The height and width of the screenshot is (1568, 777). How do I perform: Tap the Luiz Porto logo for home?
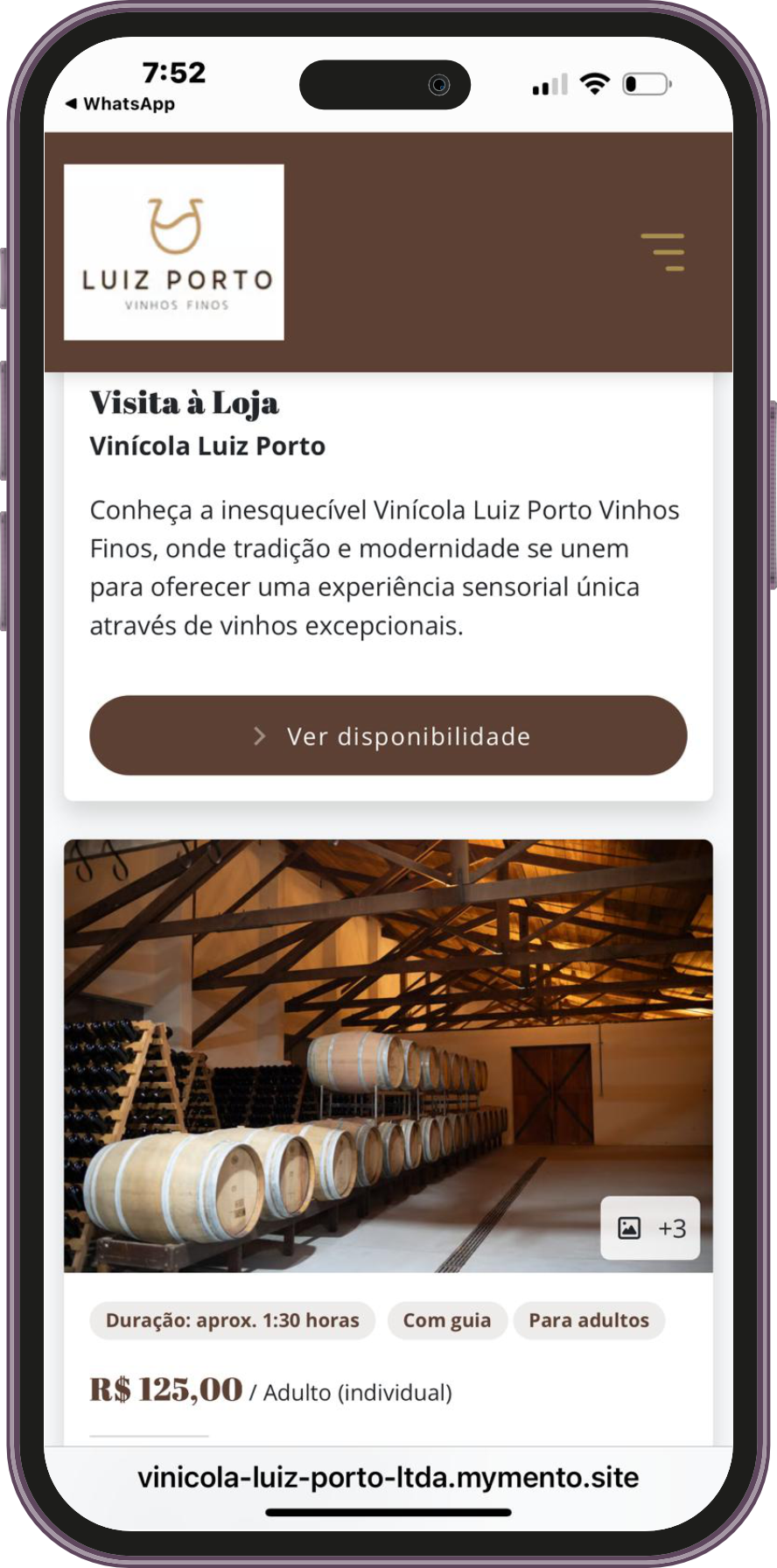click(x=174, y=252)
